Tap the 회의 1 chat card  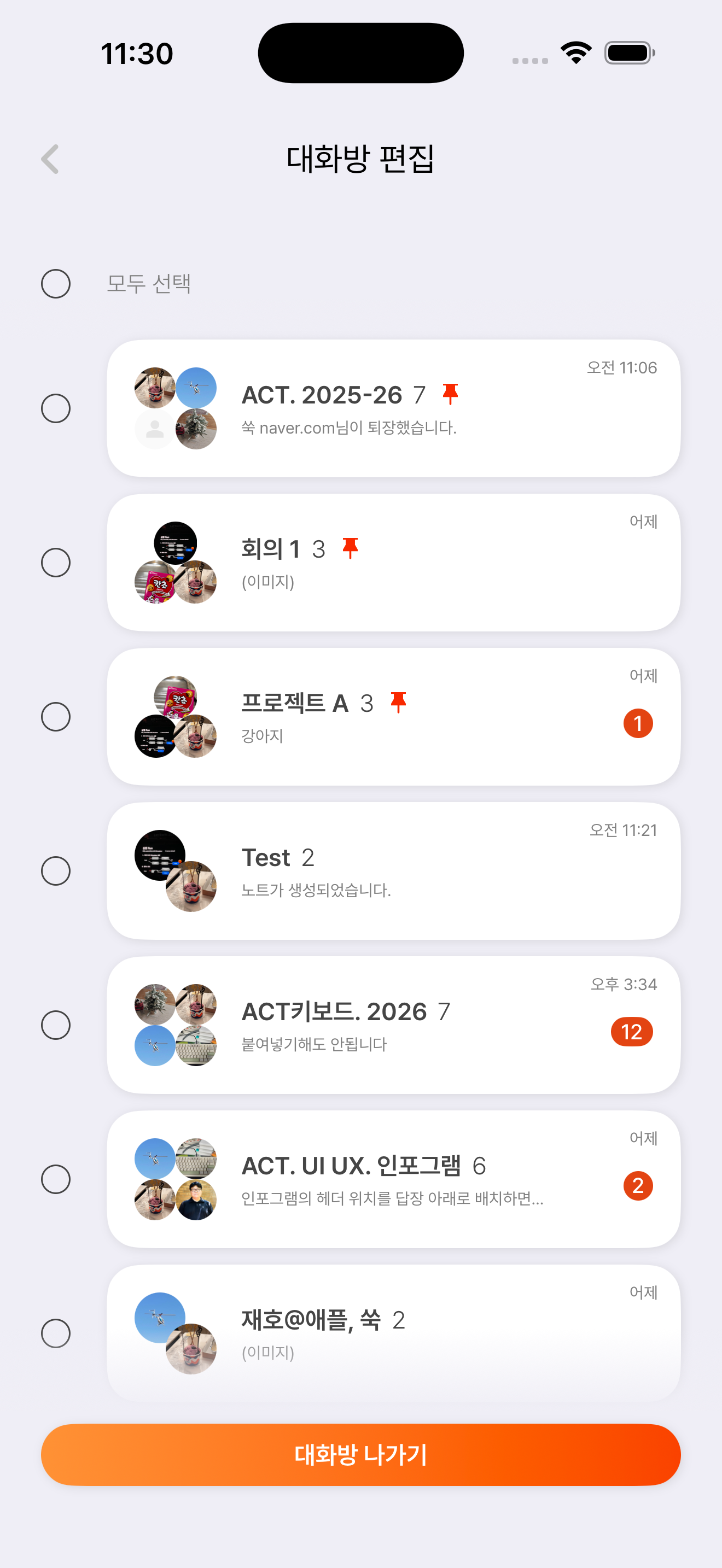point(393,563)
